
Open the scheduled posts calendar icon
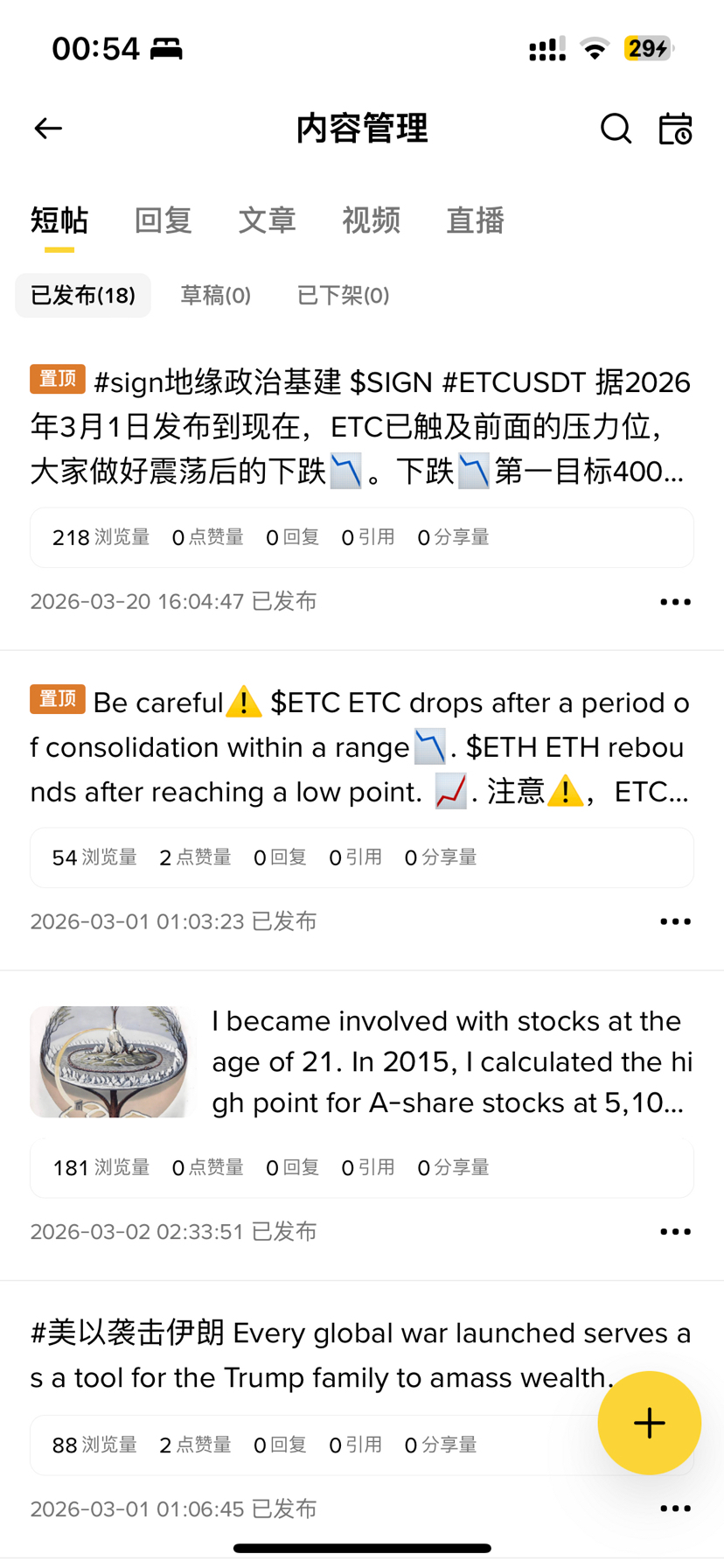675,129
